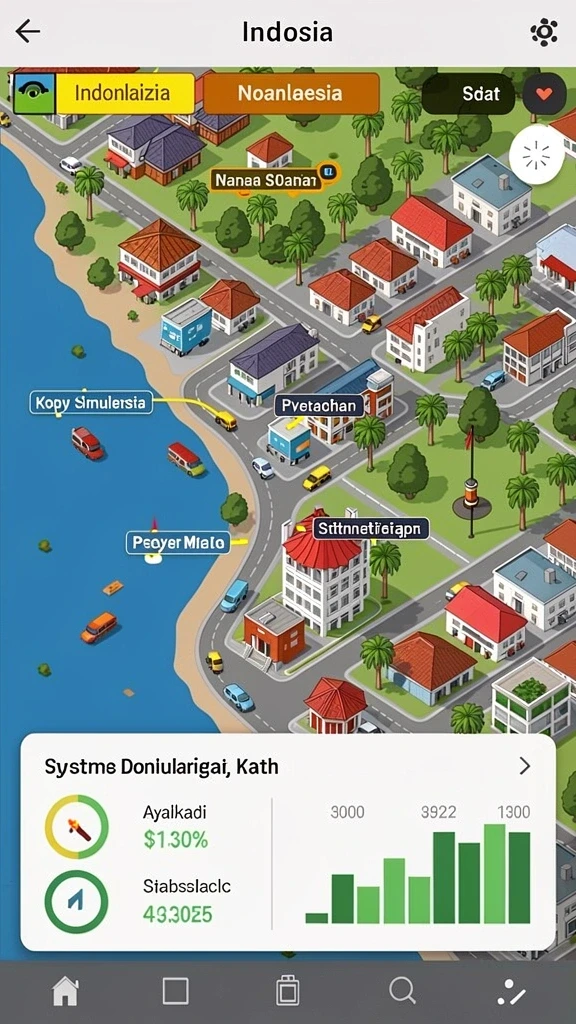Viewport: 576px width, 1024px height.
Task: Expand Systme Doniularigai card with chevron
Action: click(525, 765)
